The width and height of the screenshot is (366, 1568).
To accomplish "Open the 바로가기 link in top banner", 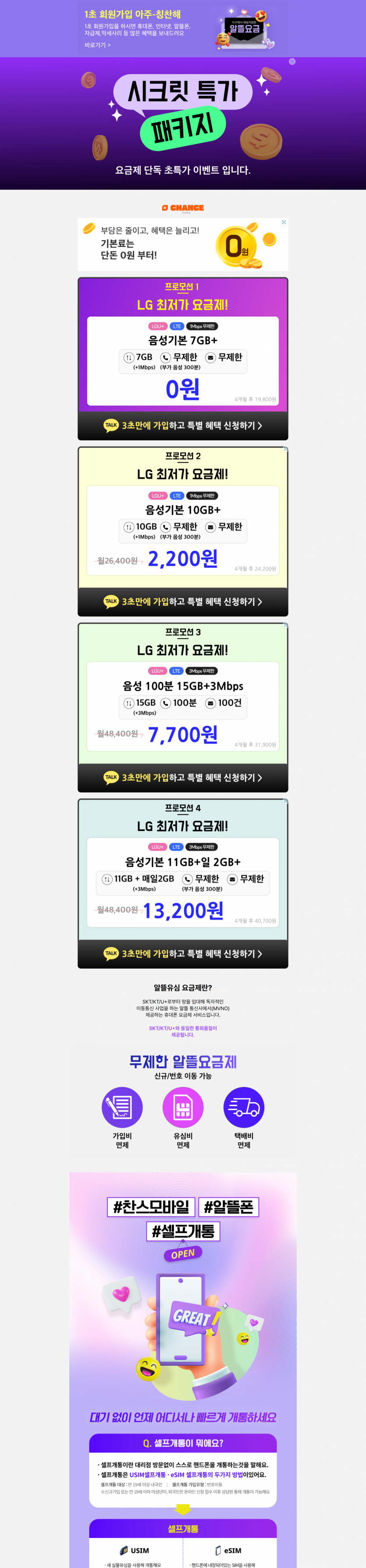I will coord(97,45).
